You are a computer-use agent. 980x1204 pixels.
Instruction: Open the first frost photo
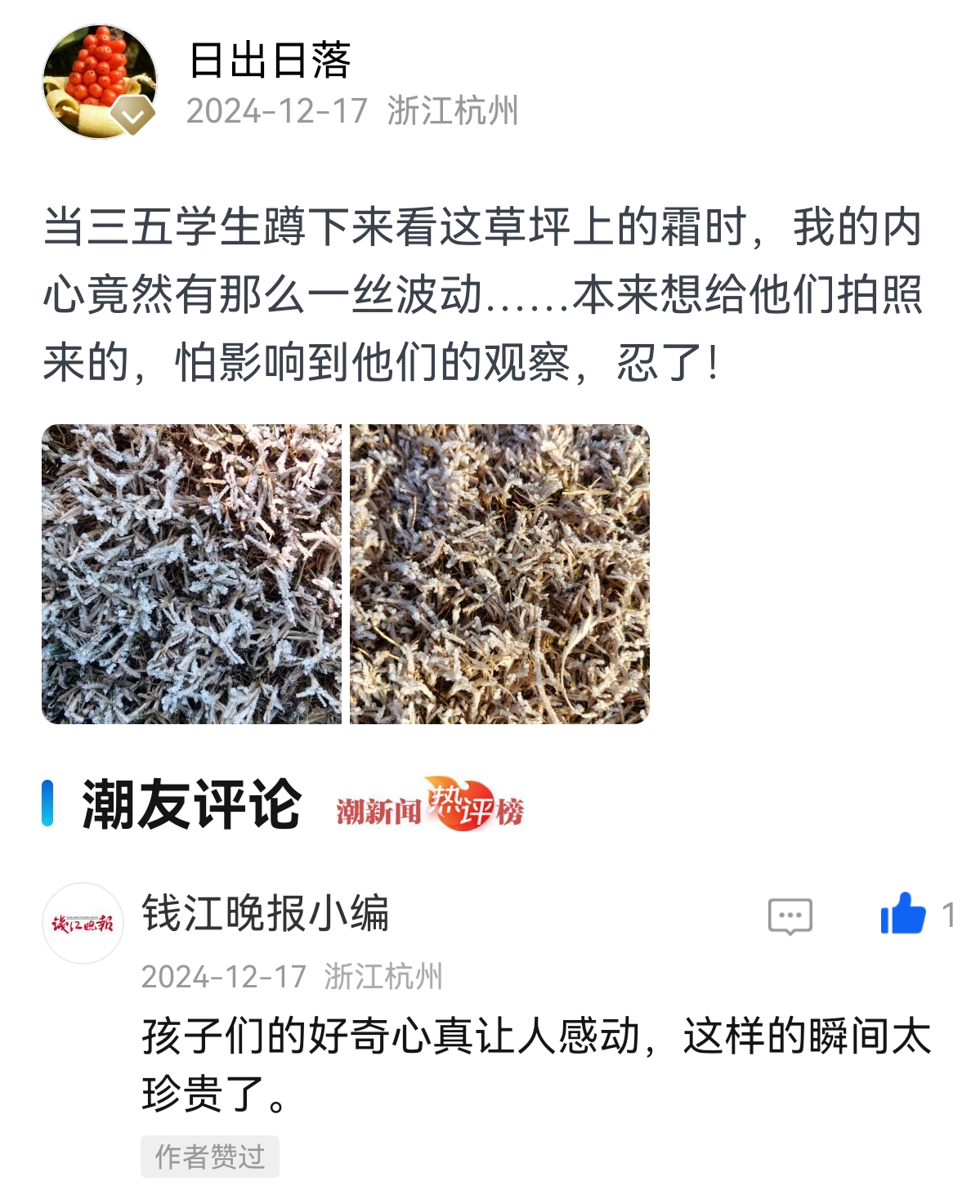(x=191, y=574)
